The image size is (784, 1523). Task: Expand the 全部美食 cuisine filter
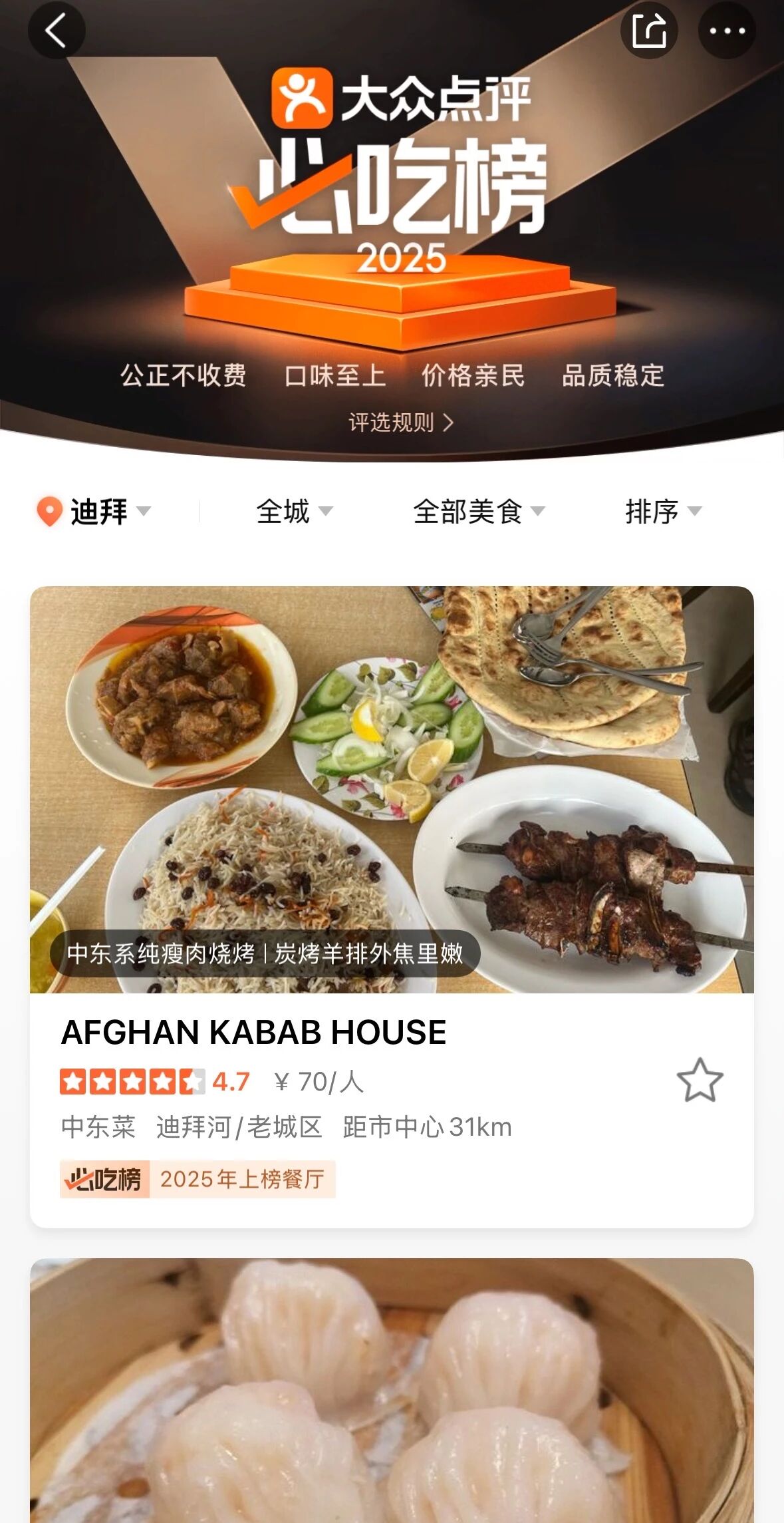pos(478,512)
